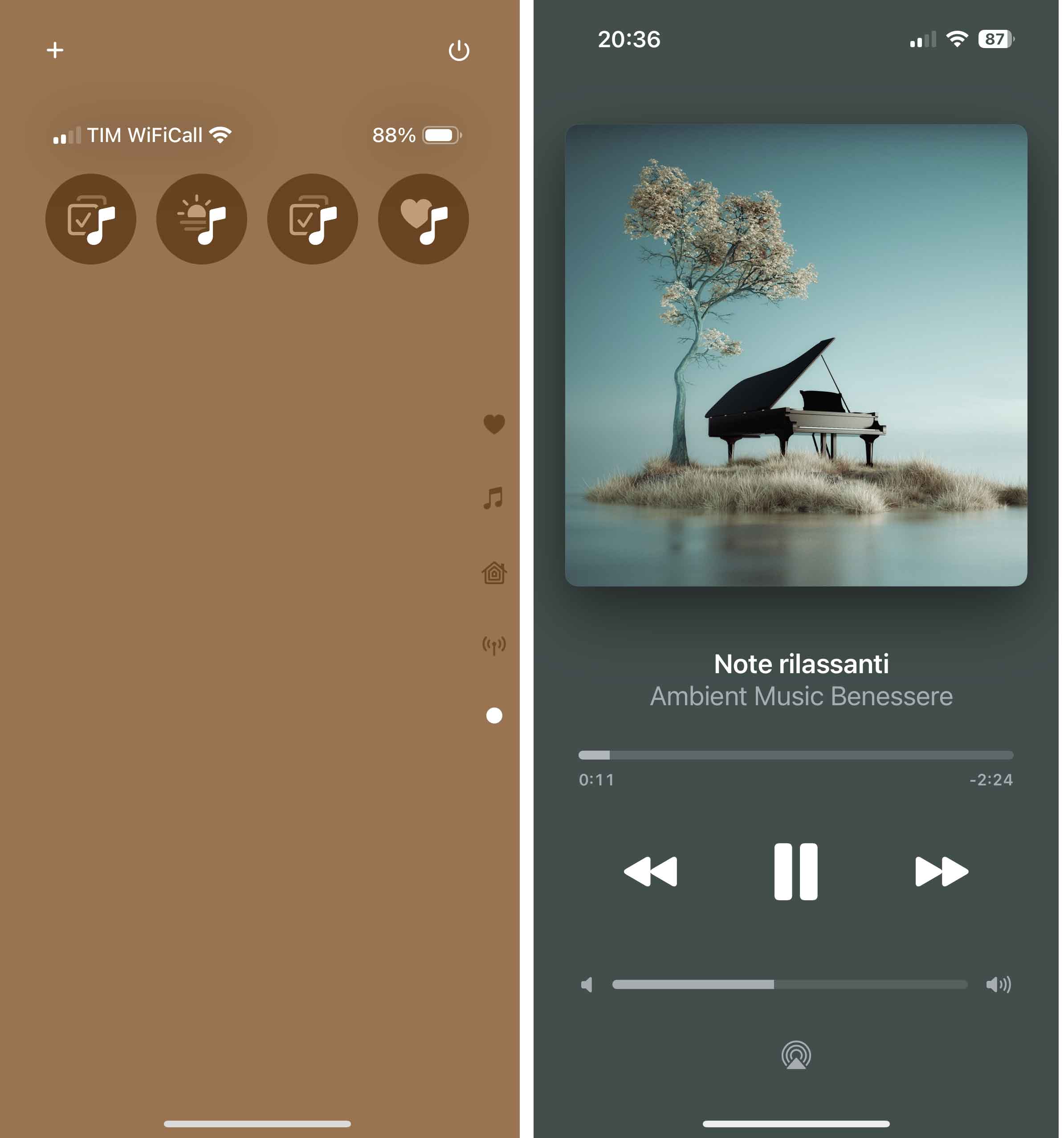Image resolution: width=1064 pixels, height=1138 pixels.
Task: Tap the power button icon
Action: click(x=459, y=51)
